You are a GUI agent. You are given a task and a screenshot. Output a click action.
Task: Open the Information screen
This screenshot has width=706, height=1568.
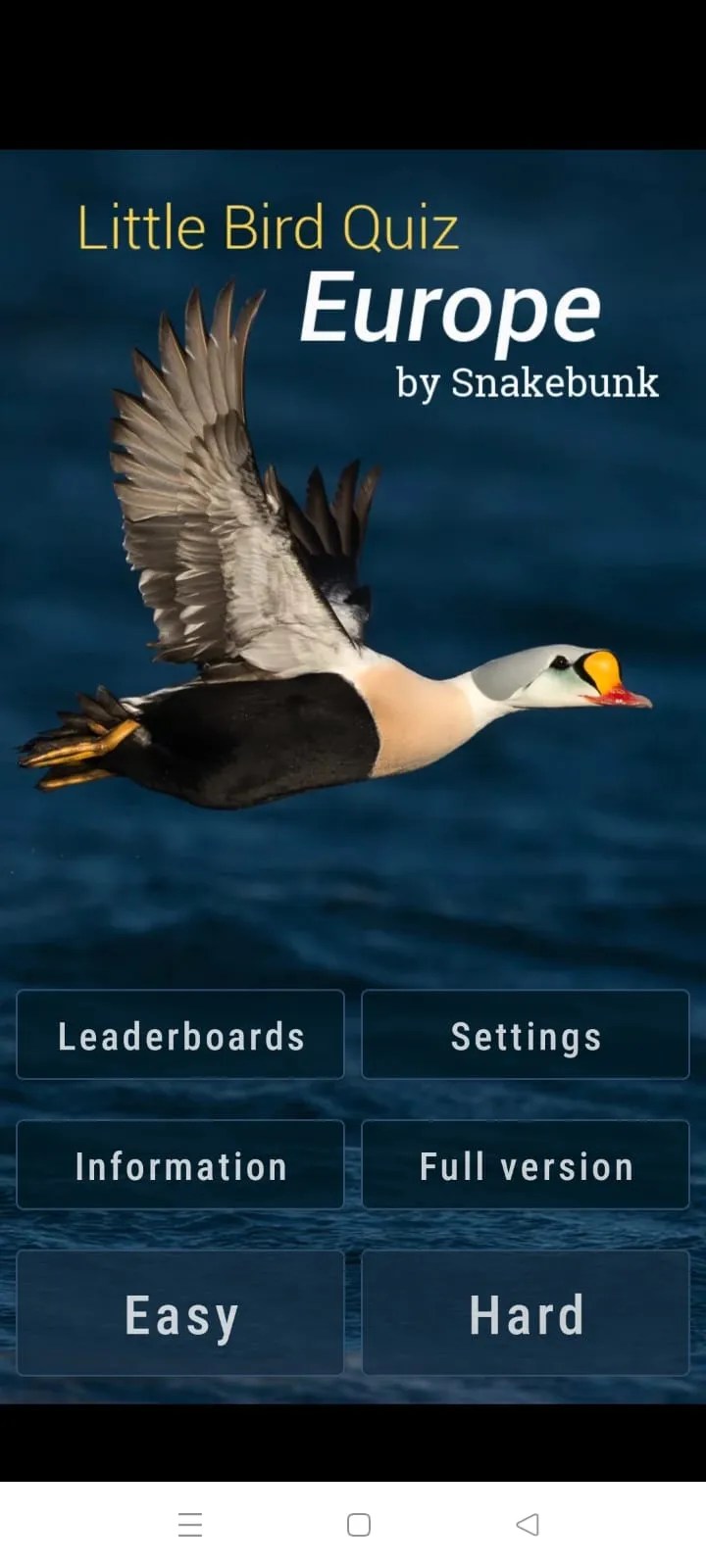(x=180, y=1164)
